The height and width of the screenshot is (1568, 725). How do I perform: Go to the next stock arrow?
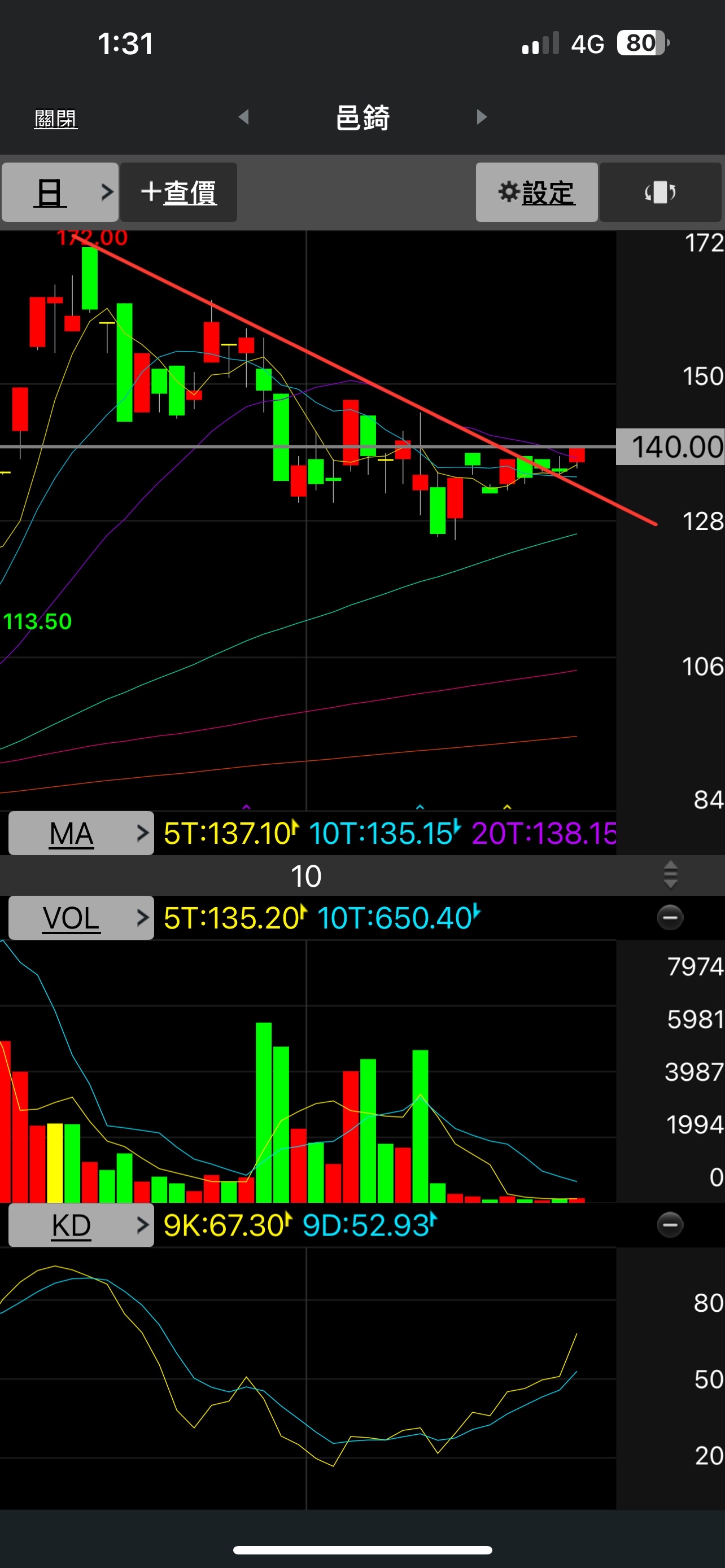(482, 116)
